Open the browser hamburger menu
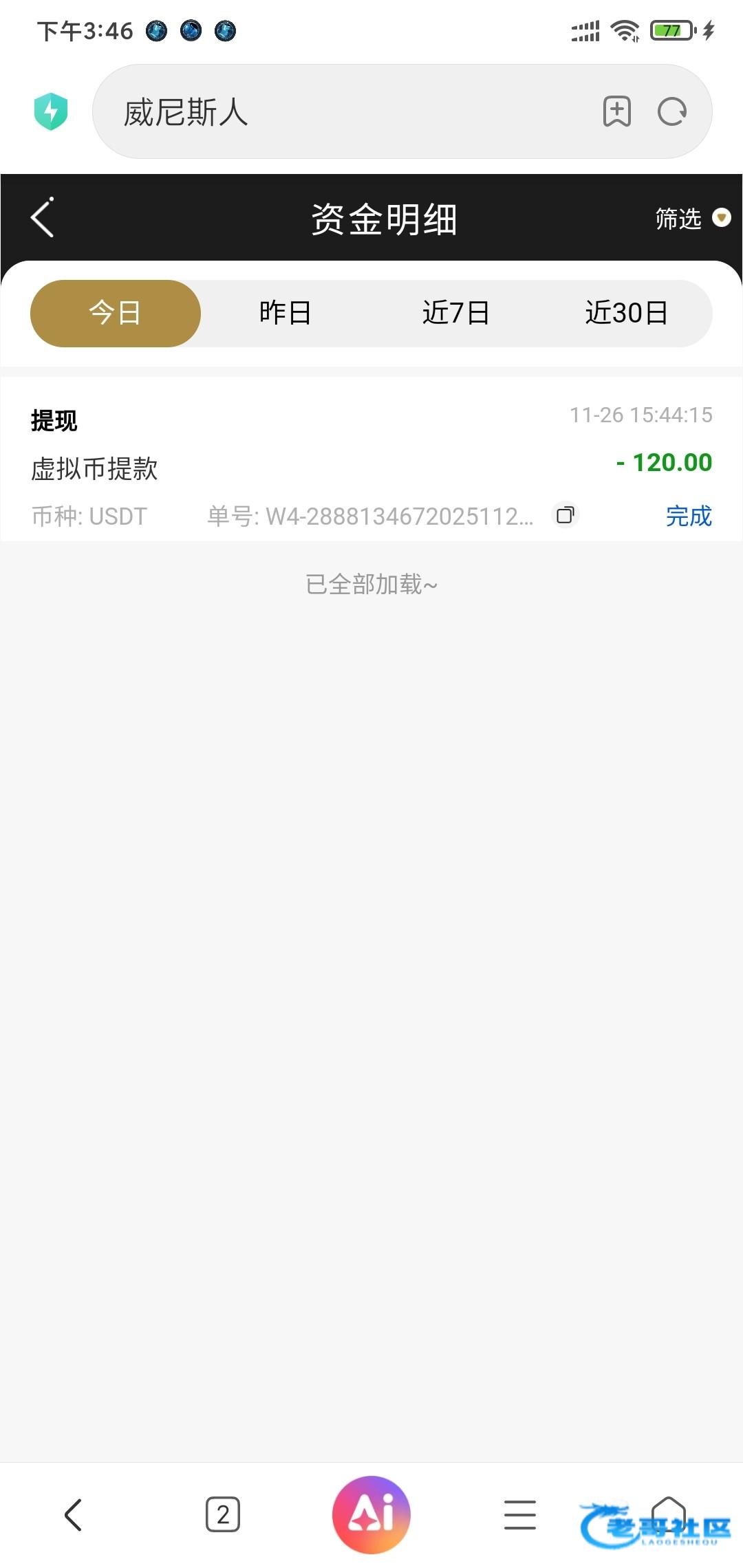743x1568 pixels. click(520, 1514)
